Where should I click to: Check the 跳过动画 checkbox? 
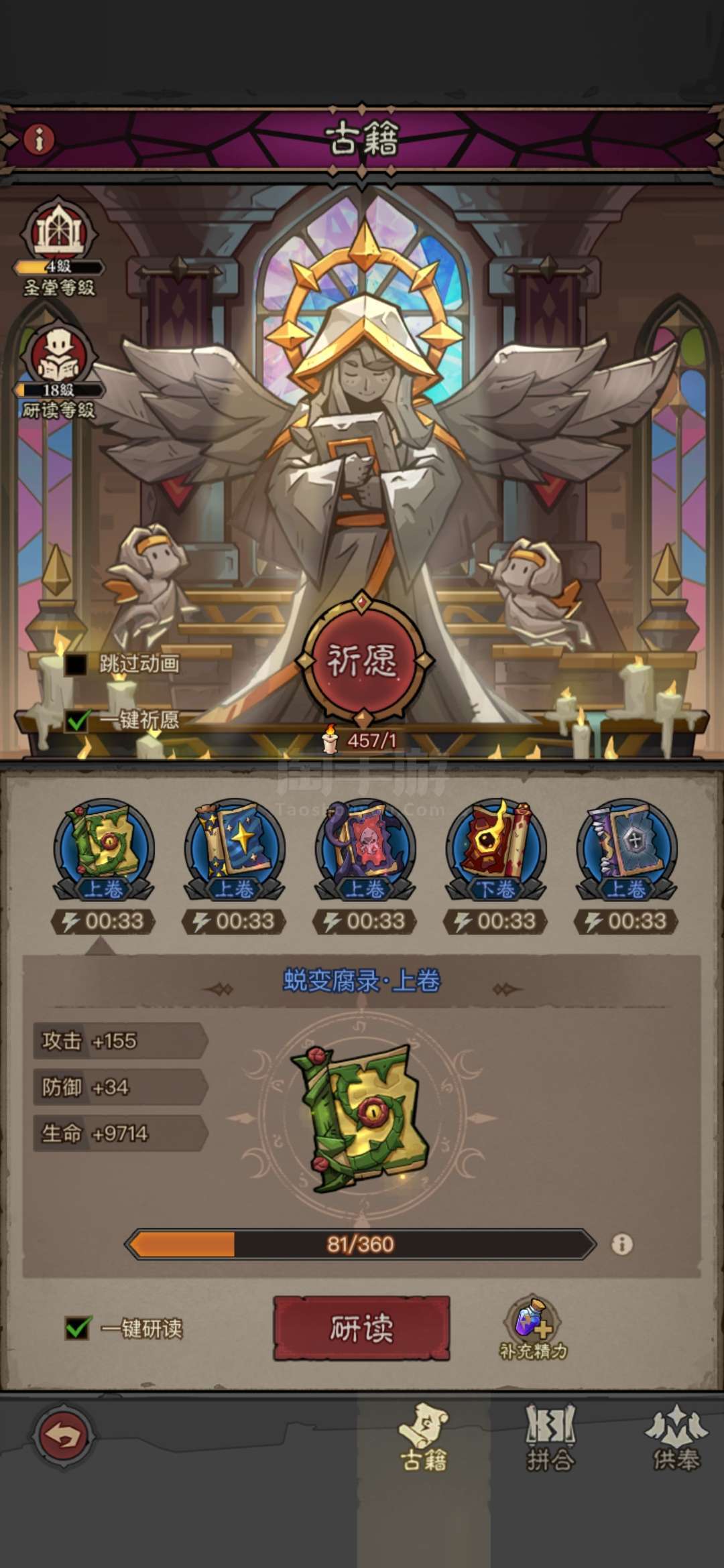pos(76,665)
